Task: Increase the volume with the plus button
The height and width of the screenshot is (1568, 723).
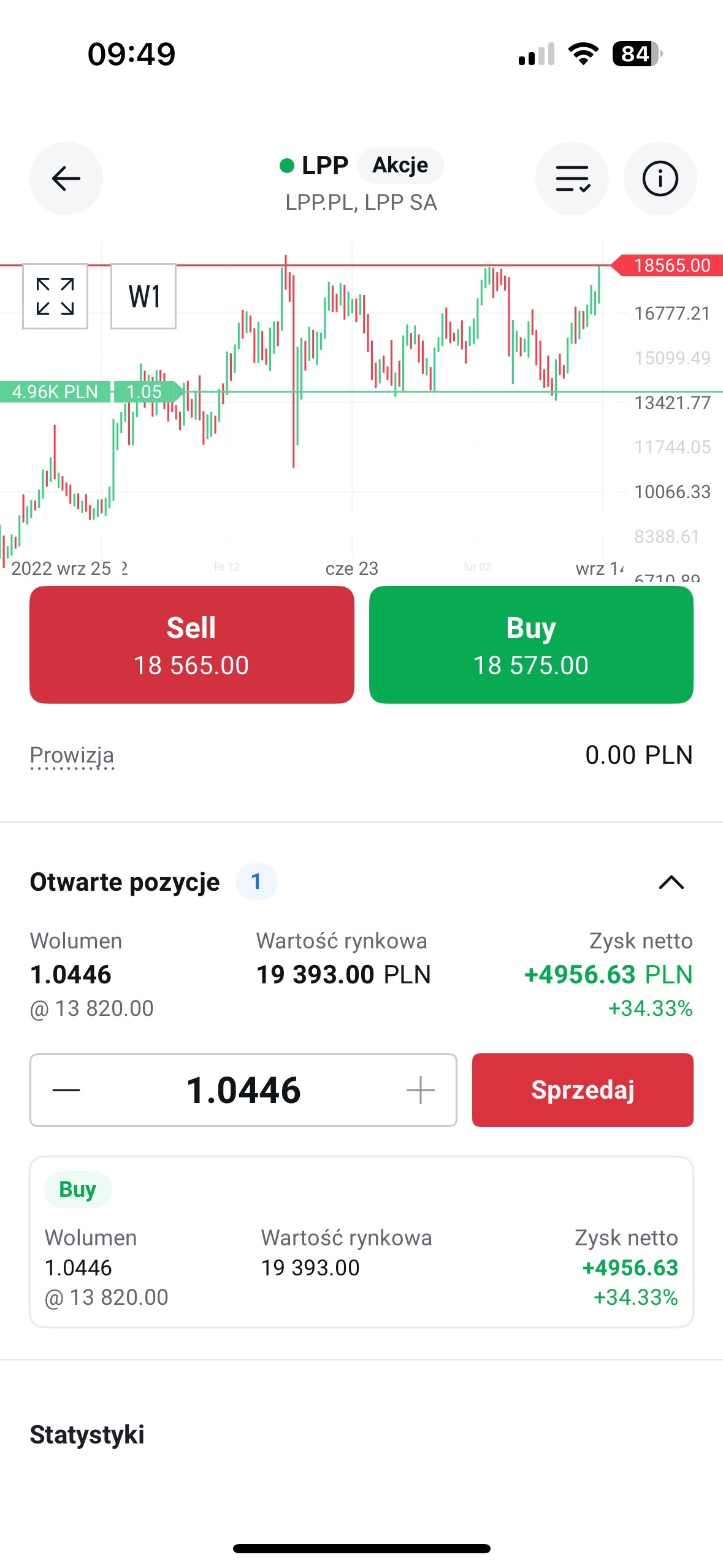Action: (421, 1090)
